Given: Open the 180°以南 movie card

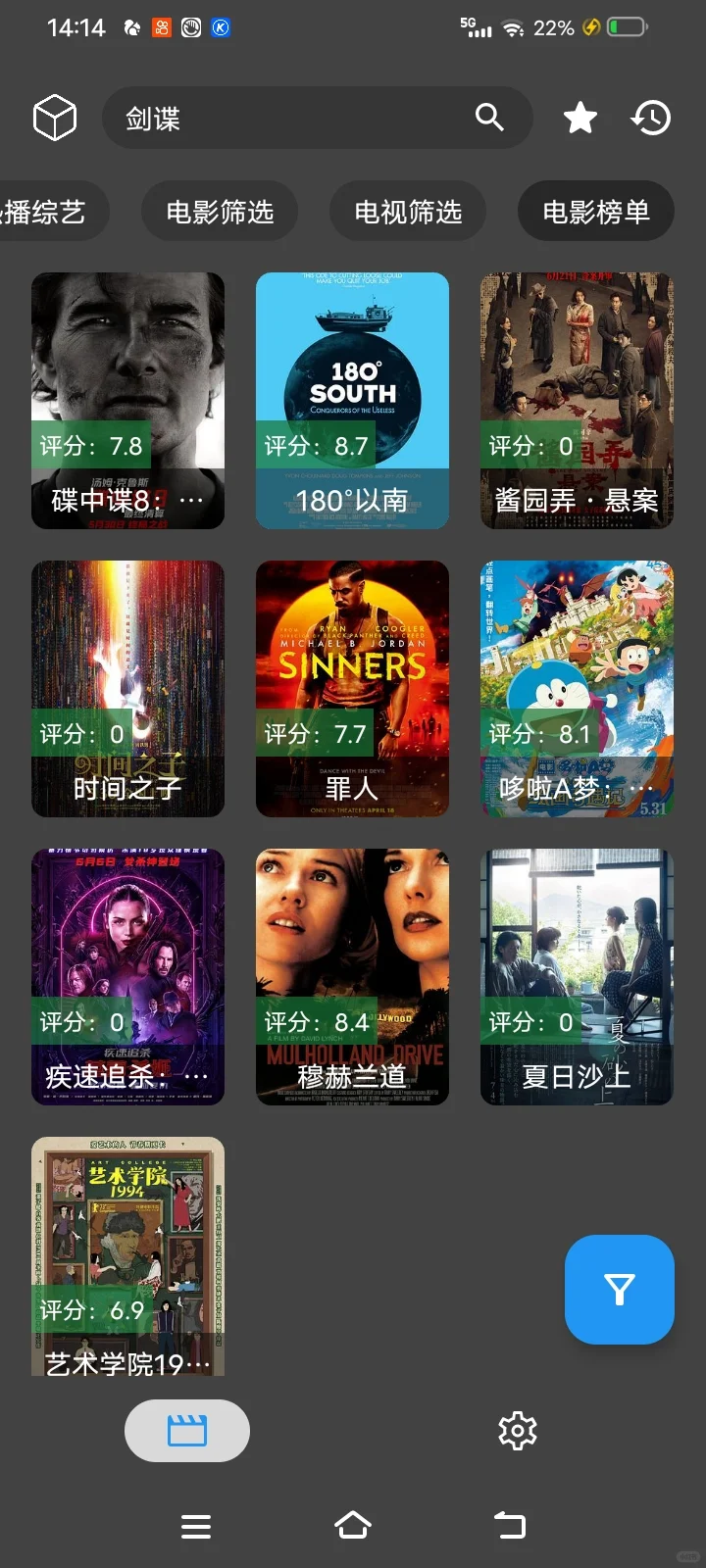Looking at the screenshot, I should coord(352,401).
